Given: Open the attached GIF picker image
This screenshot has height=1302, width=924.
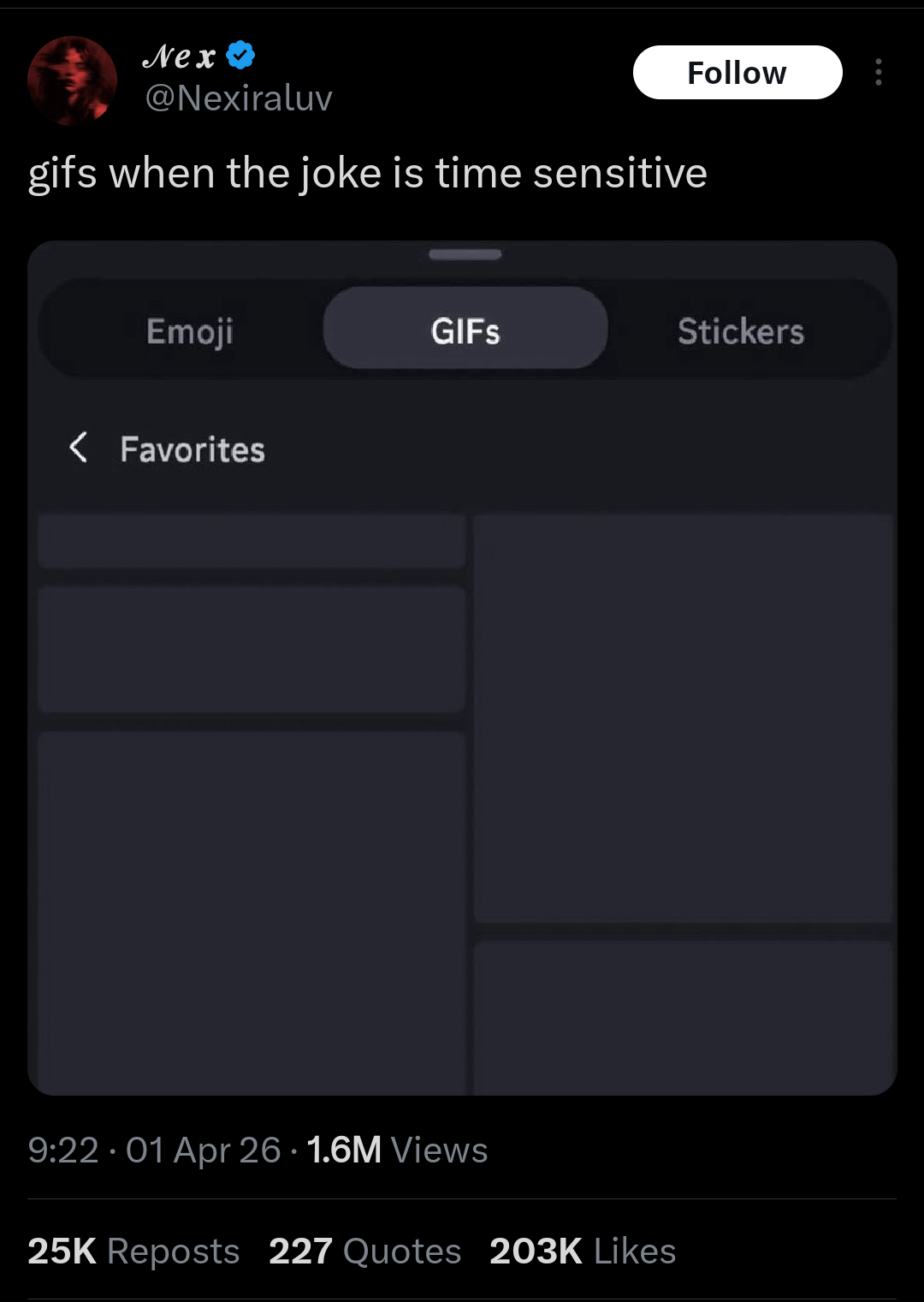Looking at the screenshot, I should [462, 668].
